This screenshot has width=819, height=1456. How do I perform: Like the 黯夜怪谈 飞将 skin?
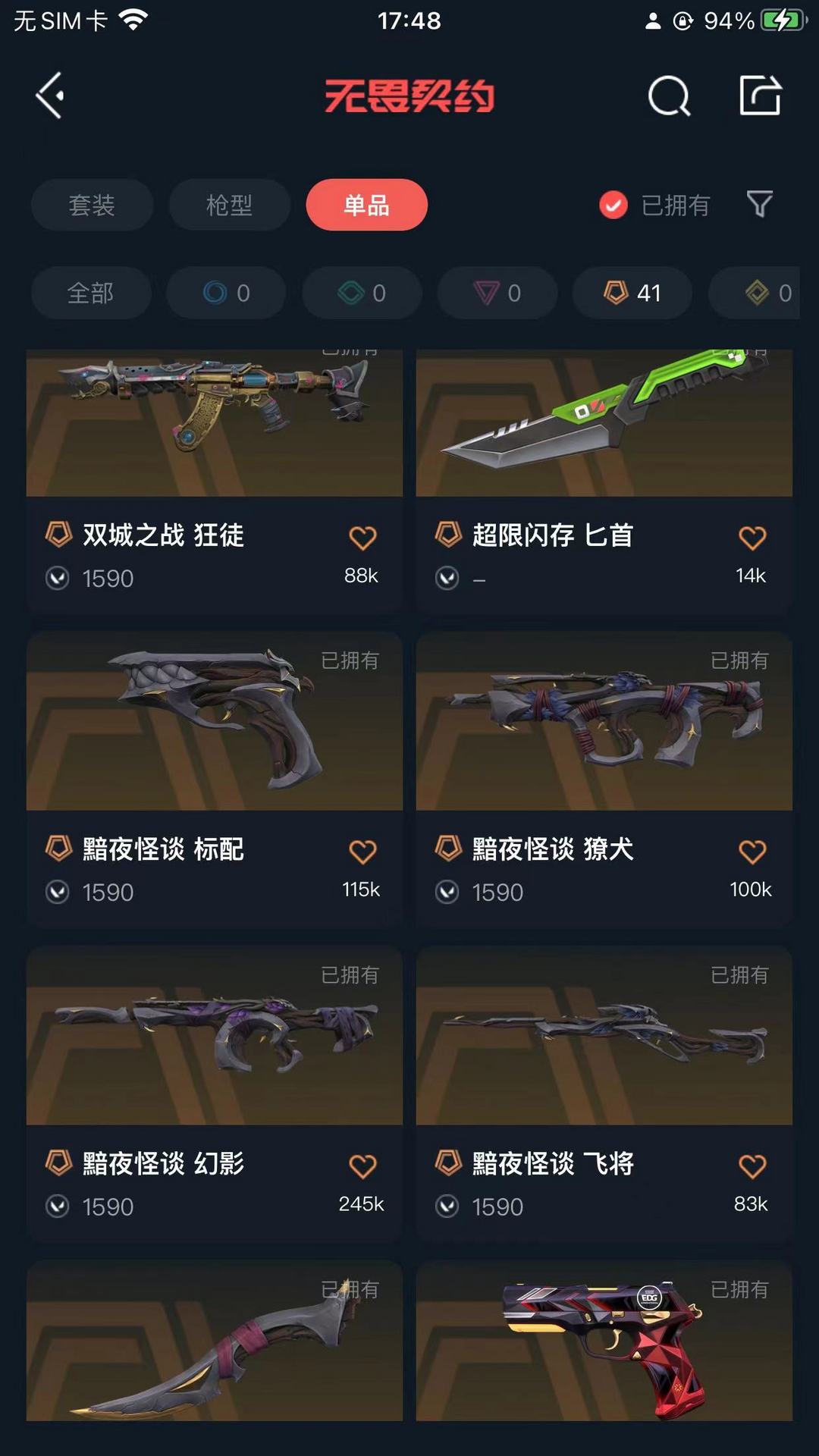coord(752,1166)
